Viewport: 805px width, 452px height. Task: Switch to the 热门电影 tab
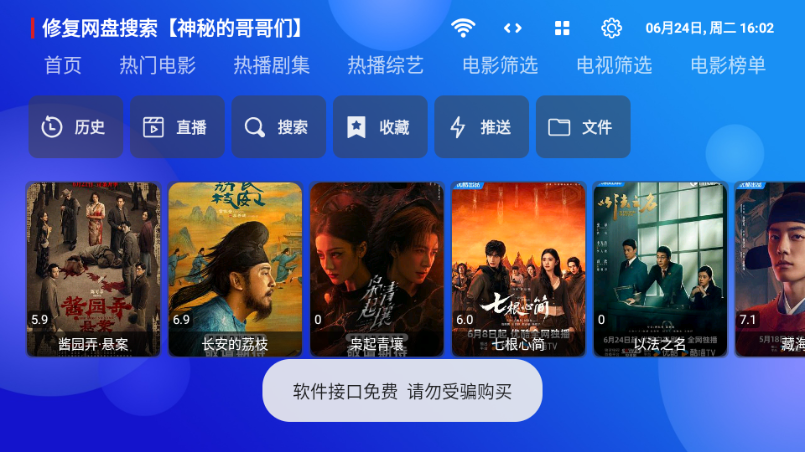pos(158,66)
